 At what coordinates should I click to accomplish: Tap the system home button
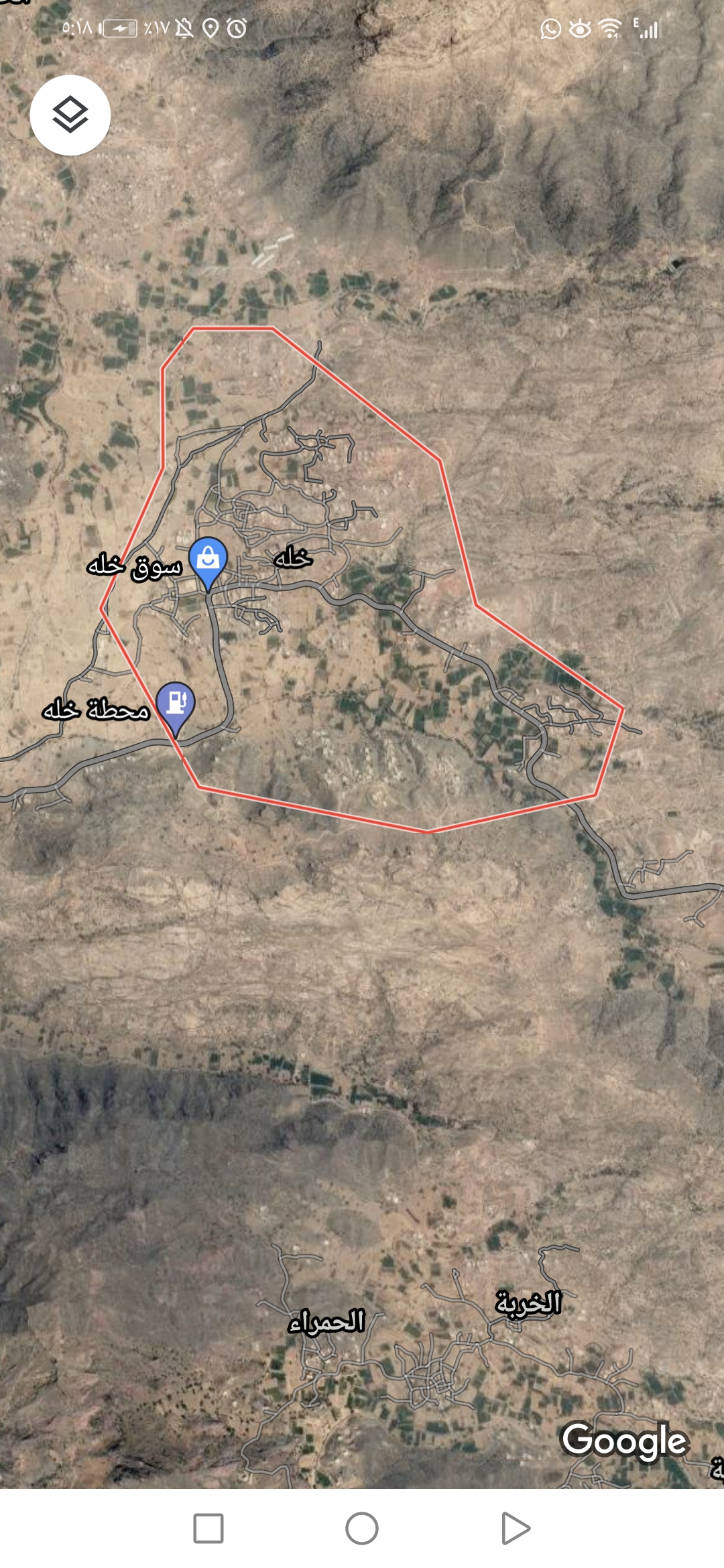[x=362, y=1528]
